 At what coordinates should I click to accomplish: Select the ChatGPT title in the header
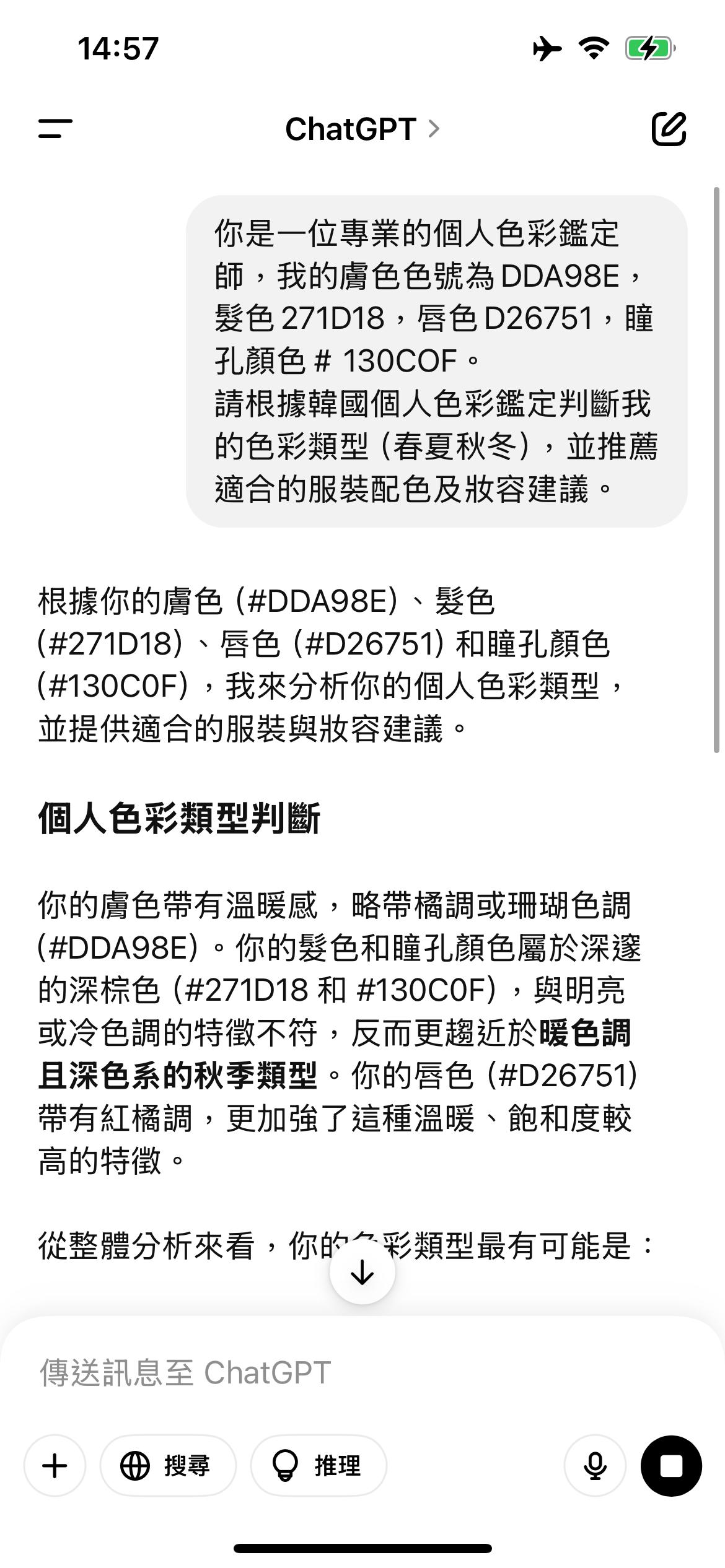coord(351,129)
